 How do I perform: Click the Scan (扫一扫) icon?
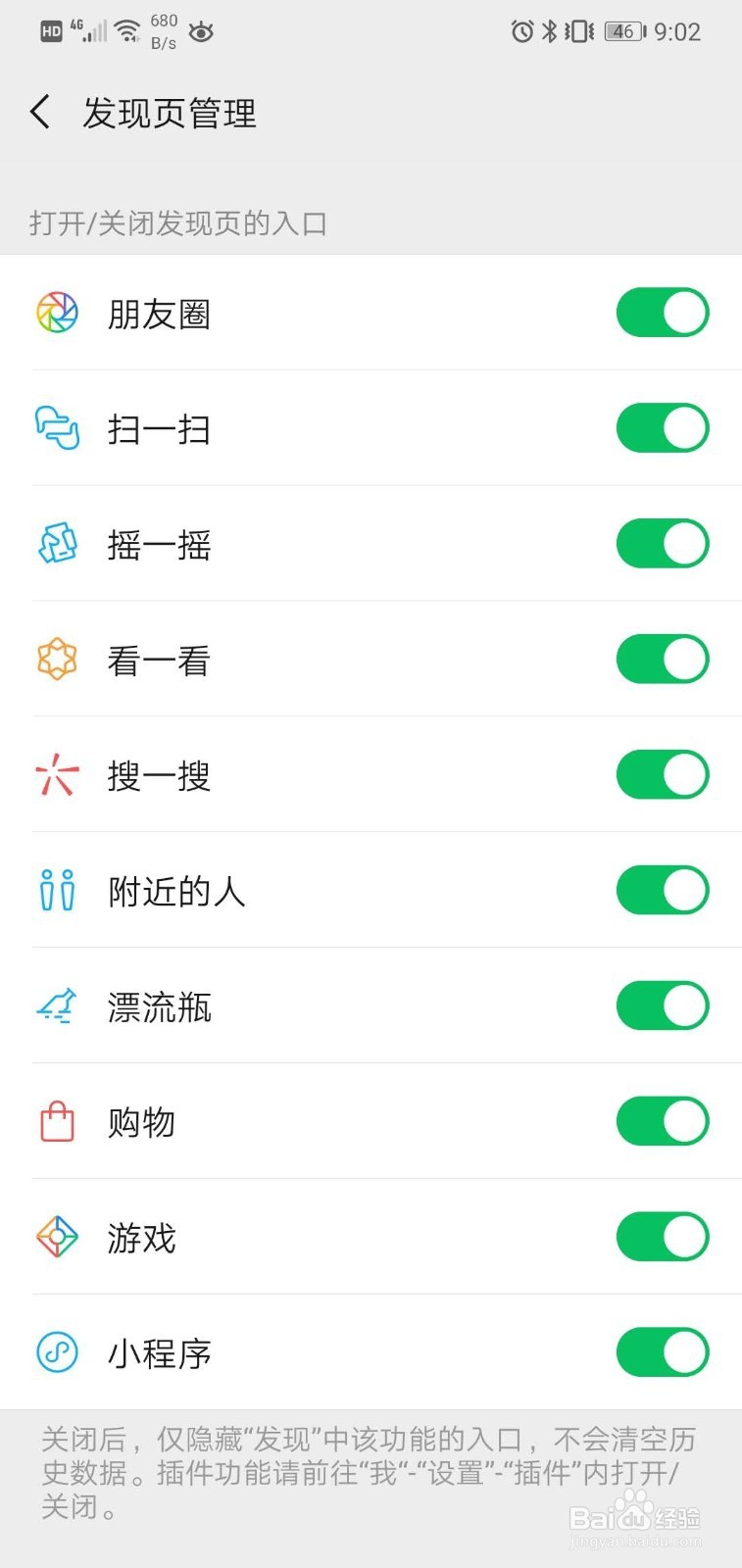(57, 428)
